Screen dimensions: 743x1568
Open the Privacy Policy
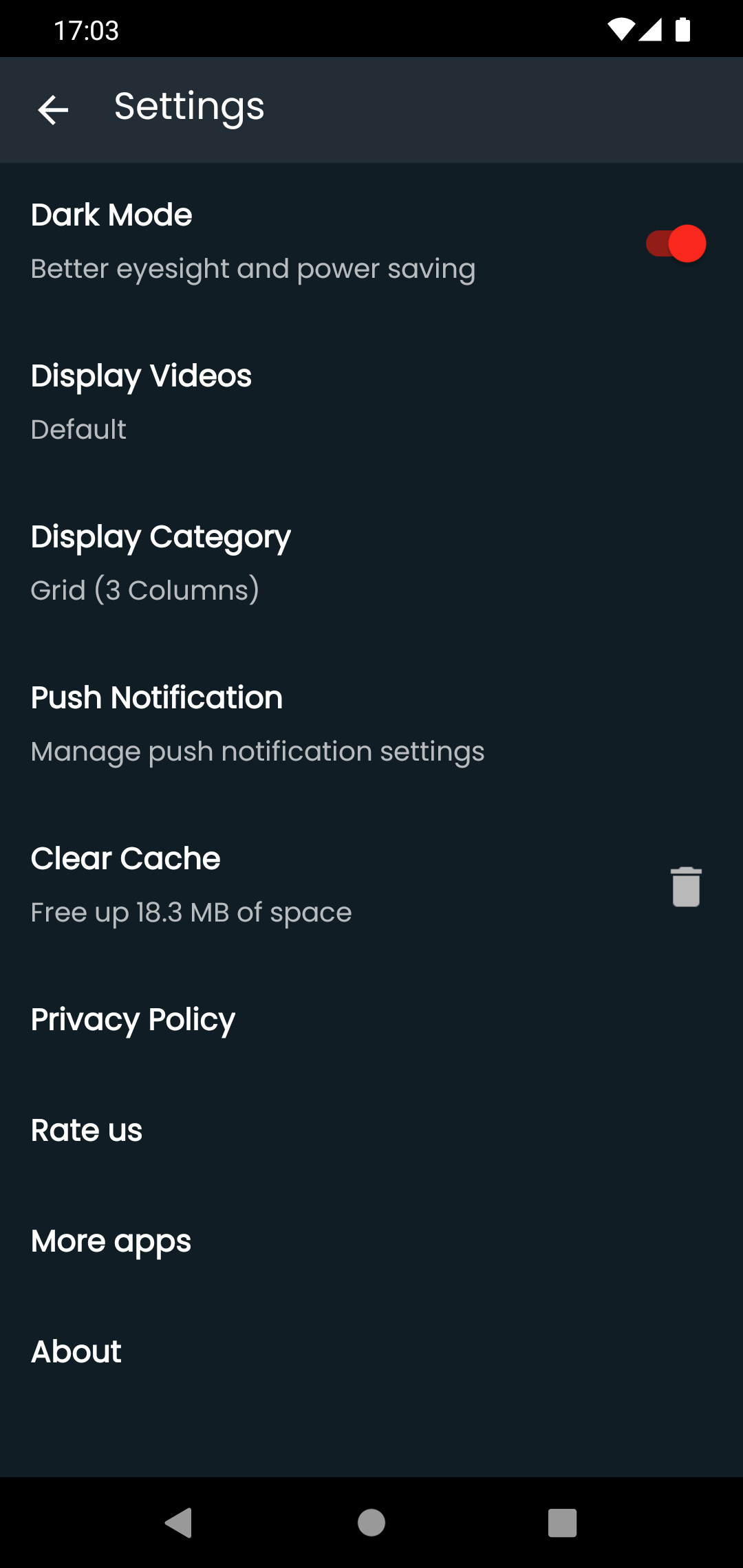133,1019
